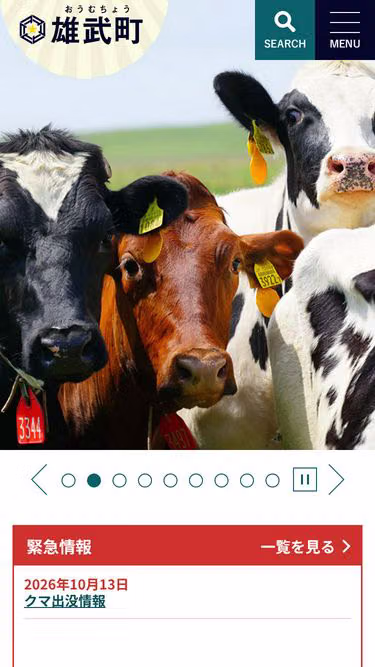Image resolution: width=375 pixels, height=667 pixels.
Task: Jump to the third slide dot
Action: point(119,481)
